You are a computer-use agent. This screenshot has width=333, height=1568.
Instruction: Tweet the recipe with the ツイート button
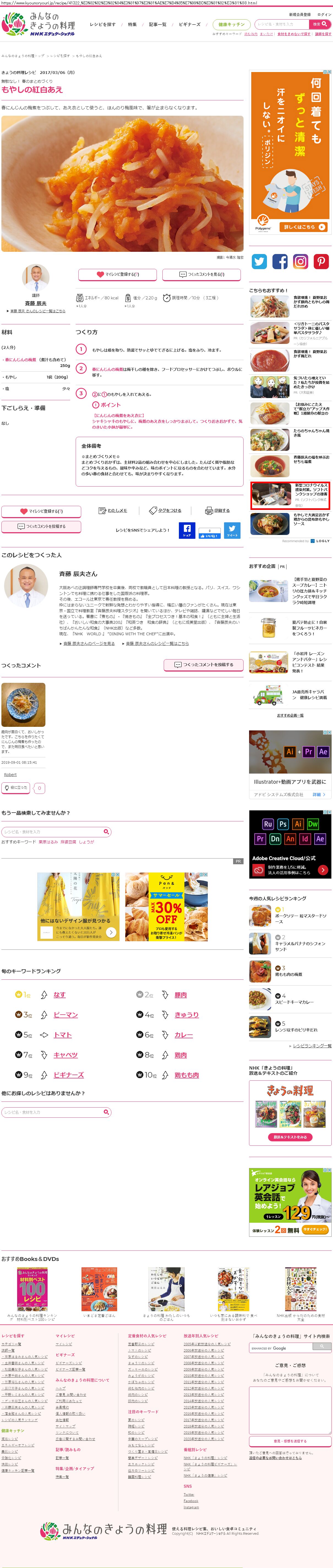[x=232, y=530]
